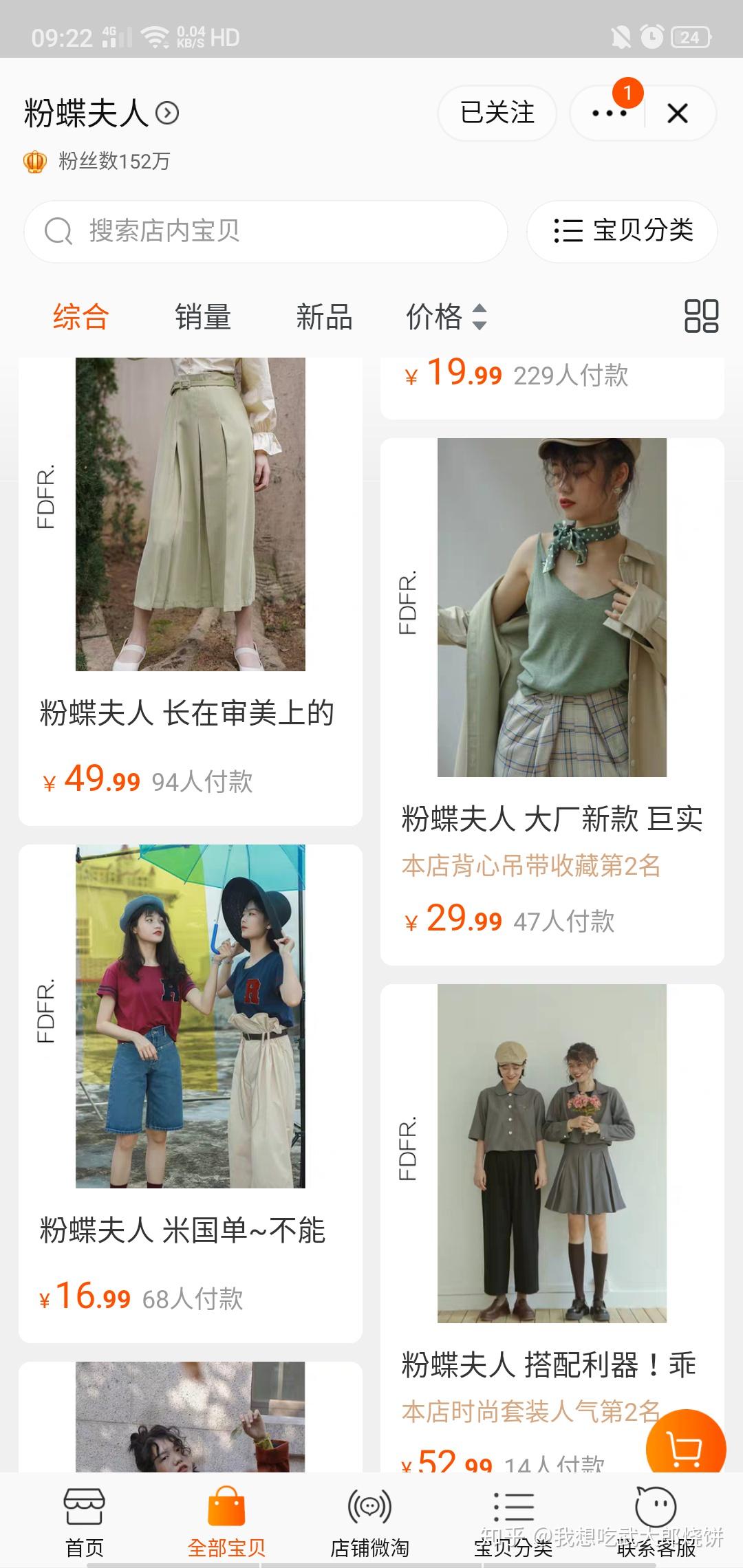
Task: Switch to the 新品 tab
Action: [324, 317]
